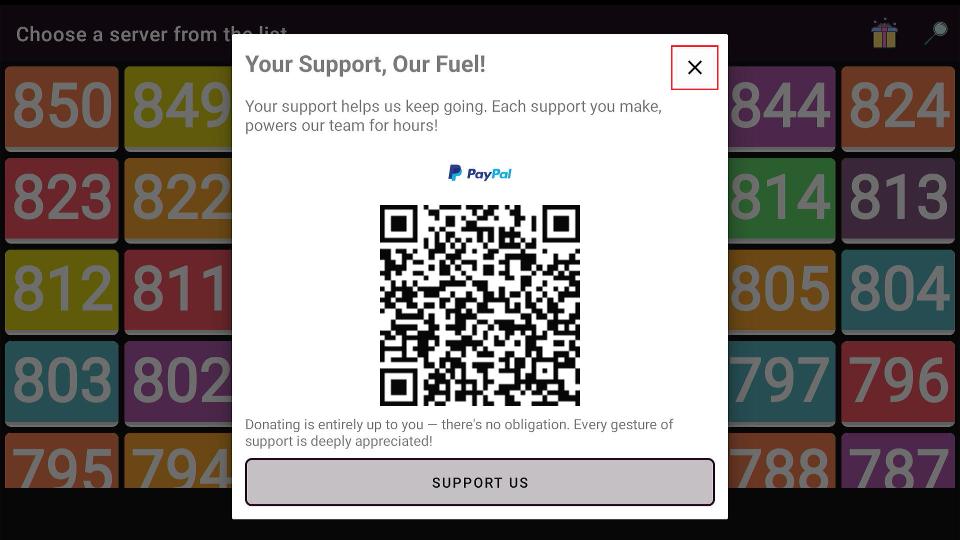Close the support dialog
Screen dimensions: 960x540
point(695,68)
